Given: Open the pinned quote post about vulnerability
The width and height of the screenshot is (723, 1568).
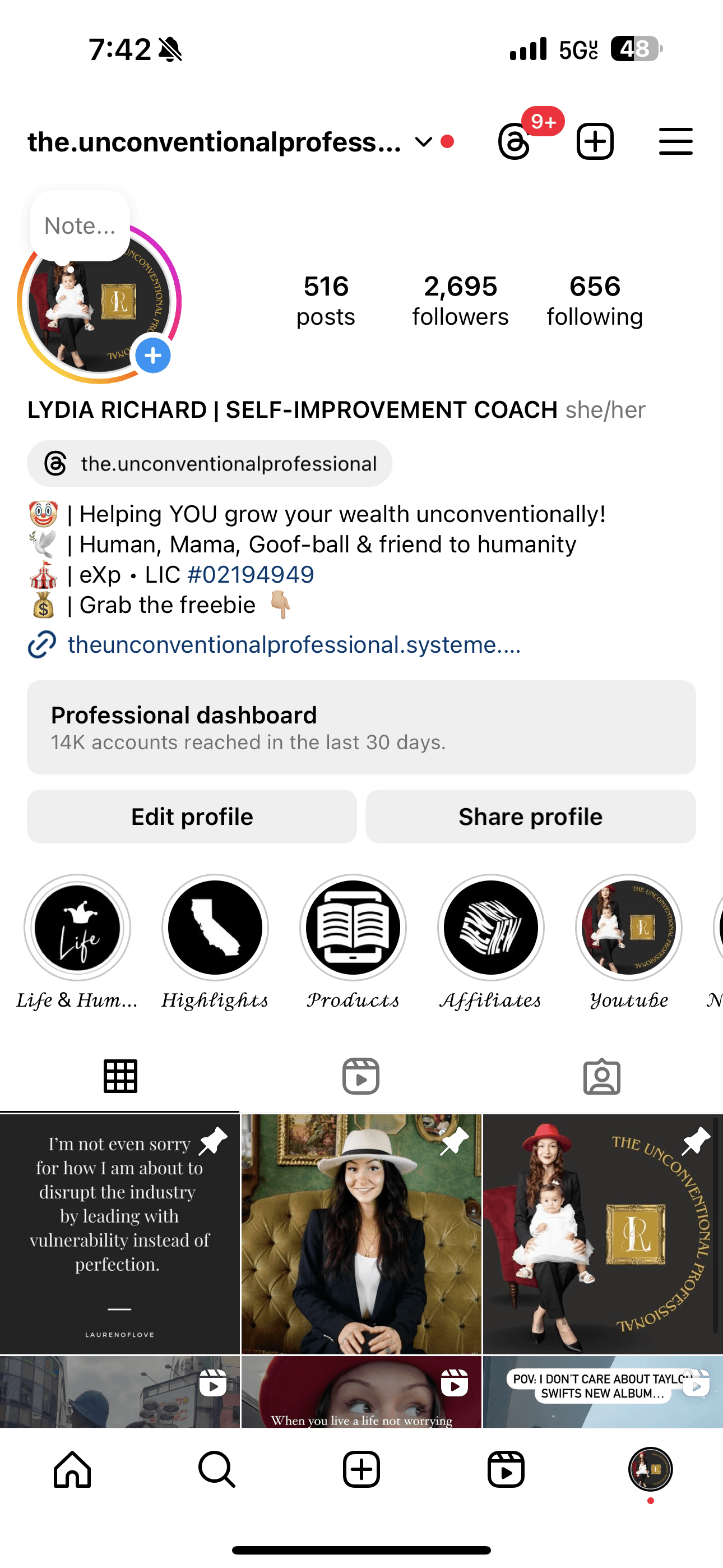Looking at the screenshot, I should click(119, 1233).
